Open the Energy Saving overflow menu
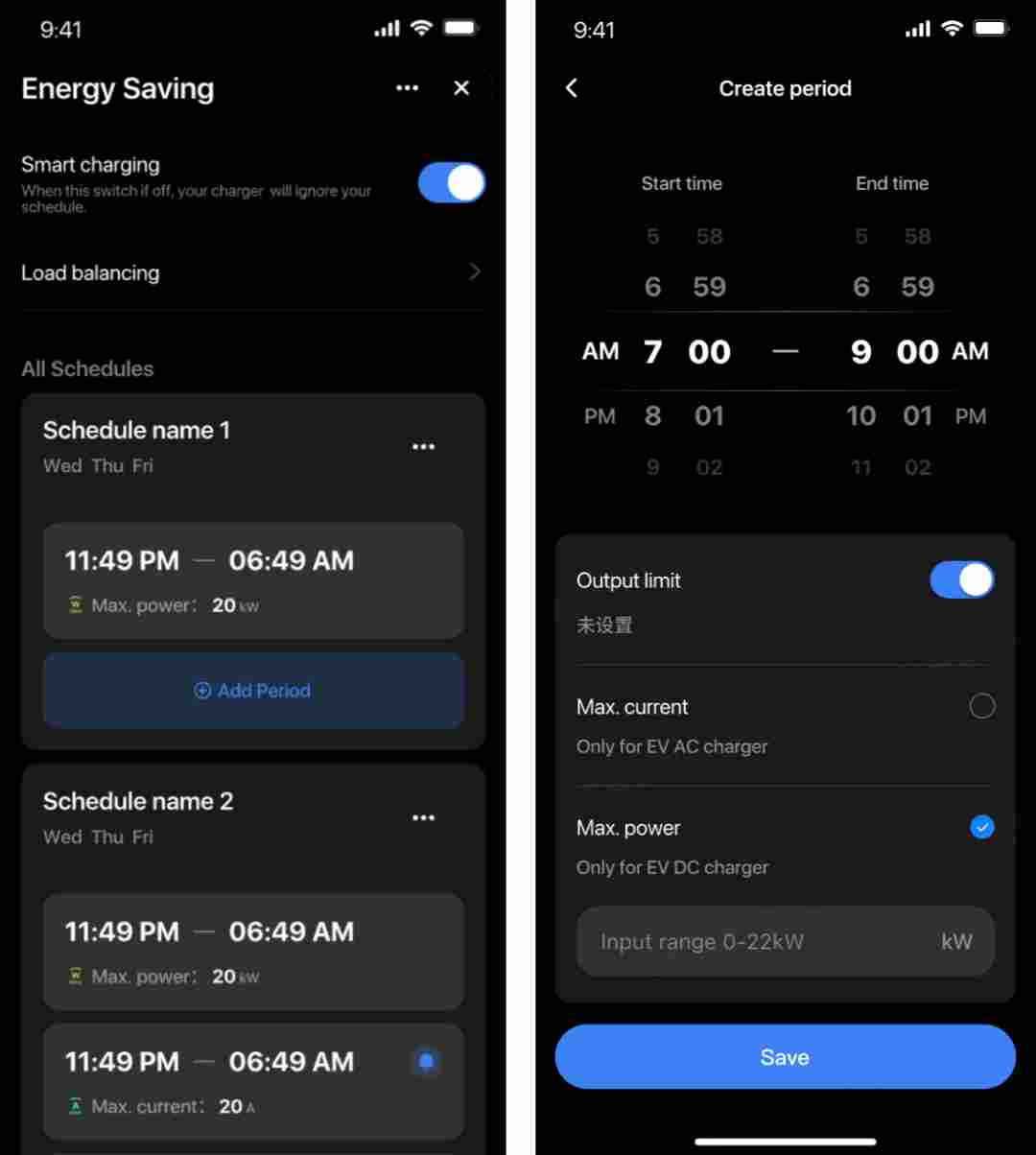Viewport: 1036px width, 1155px height. coord(407,88)
